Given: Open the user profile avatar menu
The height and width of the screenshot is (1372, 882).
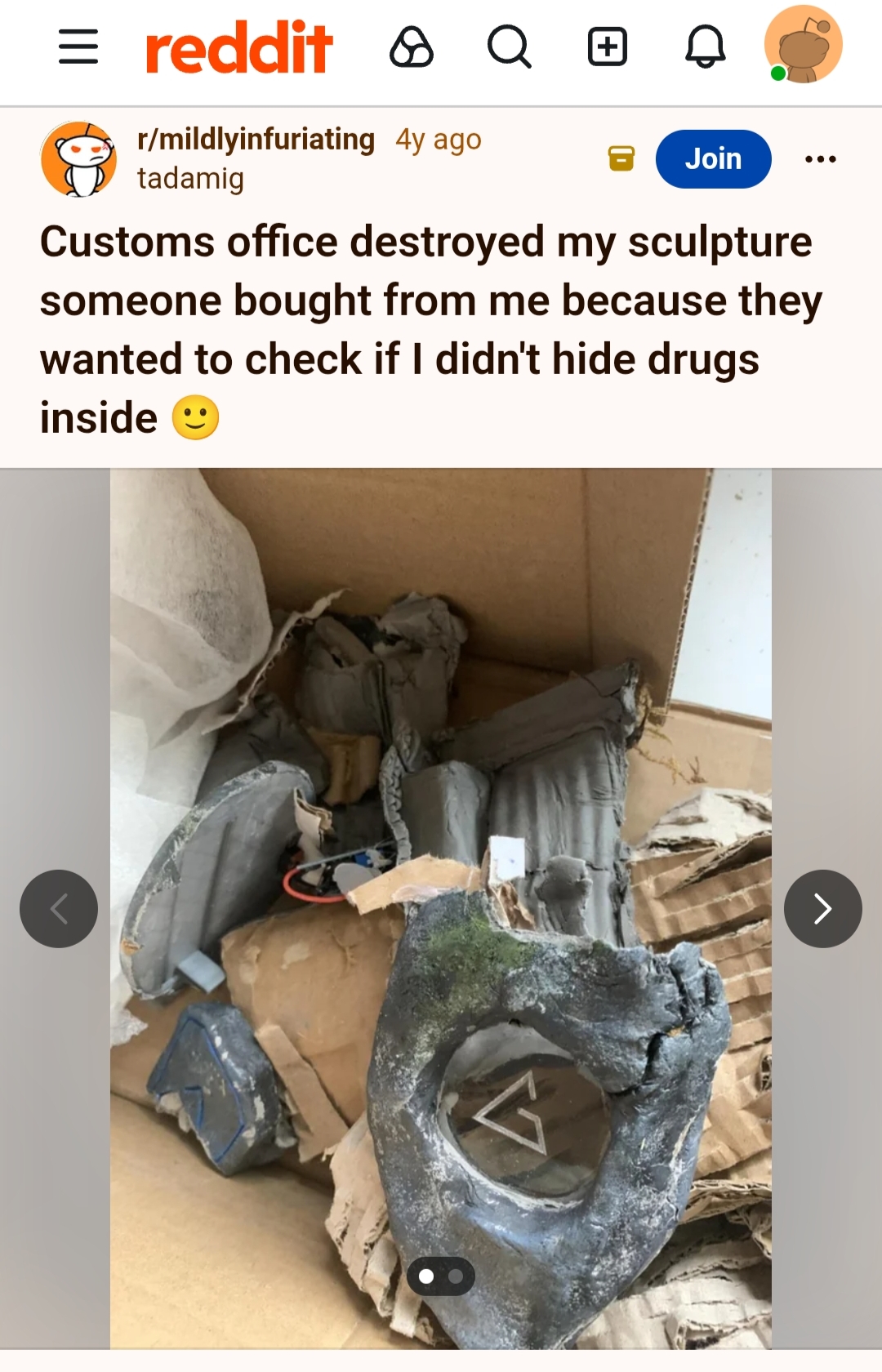Looking at the screenshot, I should [804, 45].
